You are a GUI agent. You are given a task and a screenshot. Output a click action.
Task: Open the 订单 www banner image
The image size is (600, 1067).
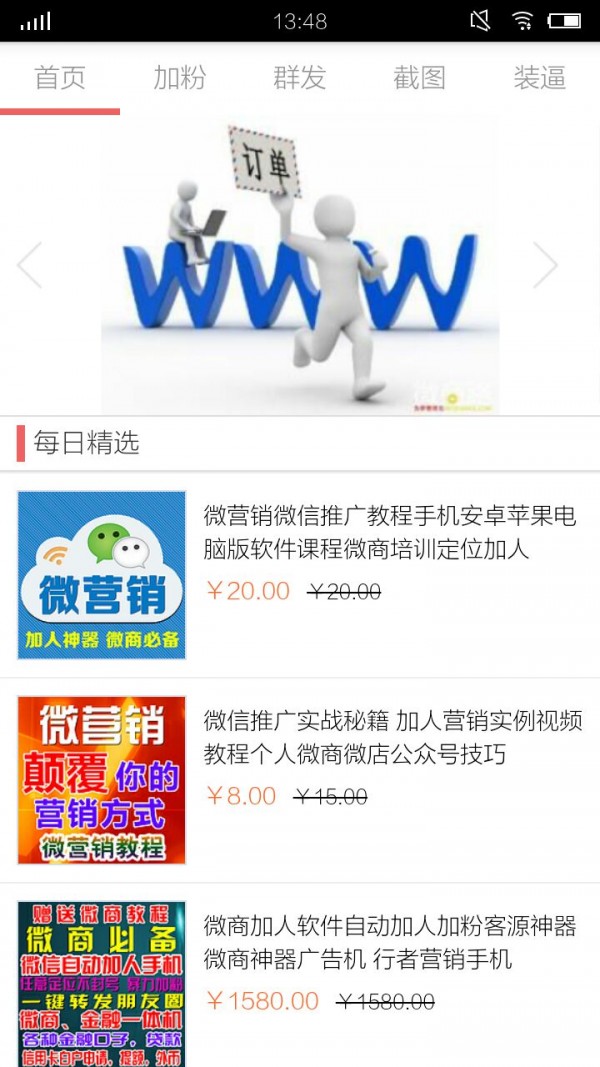(x=300, y=265)
